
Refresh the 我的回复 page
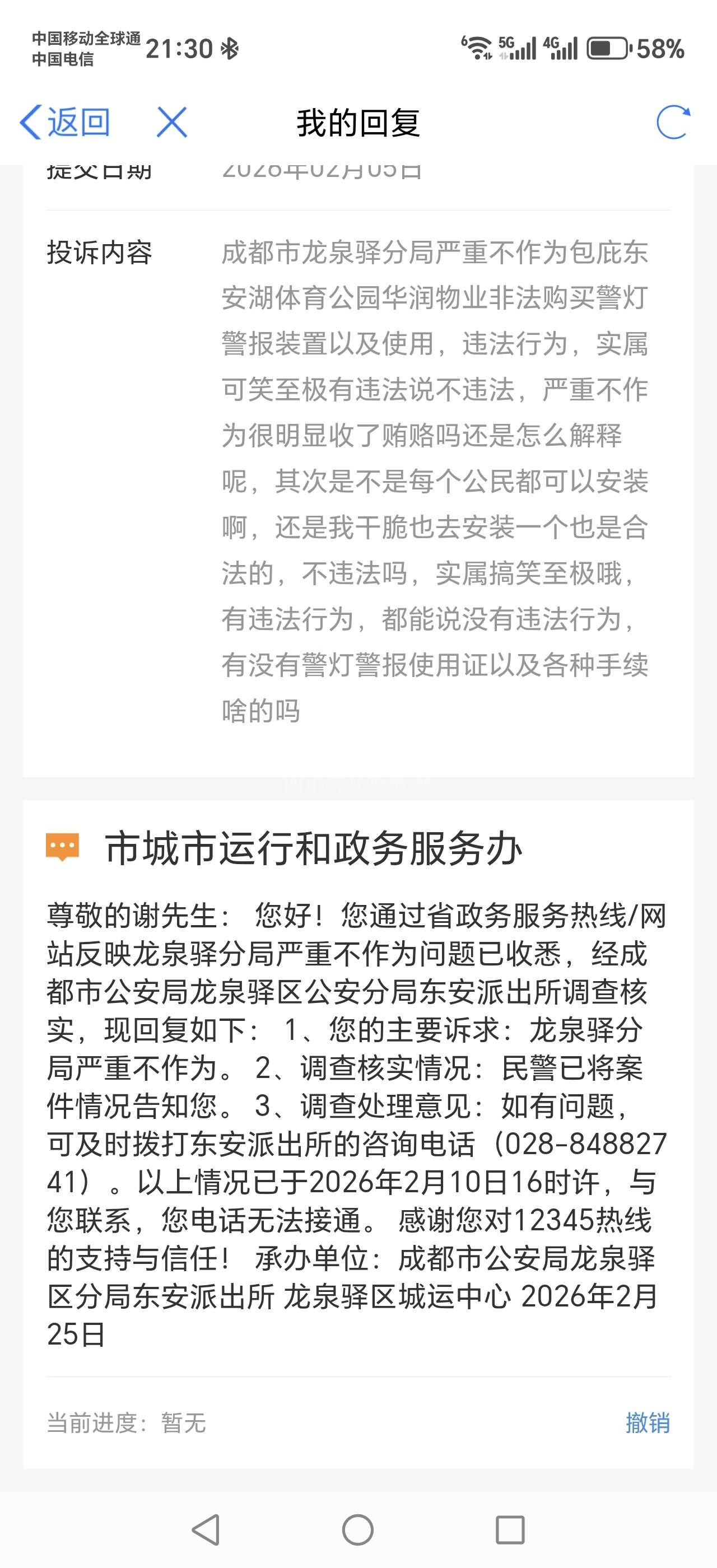[x=673, y=122]
